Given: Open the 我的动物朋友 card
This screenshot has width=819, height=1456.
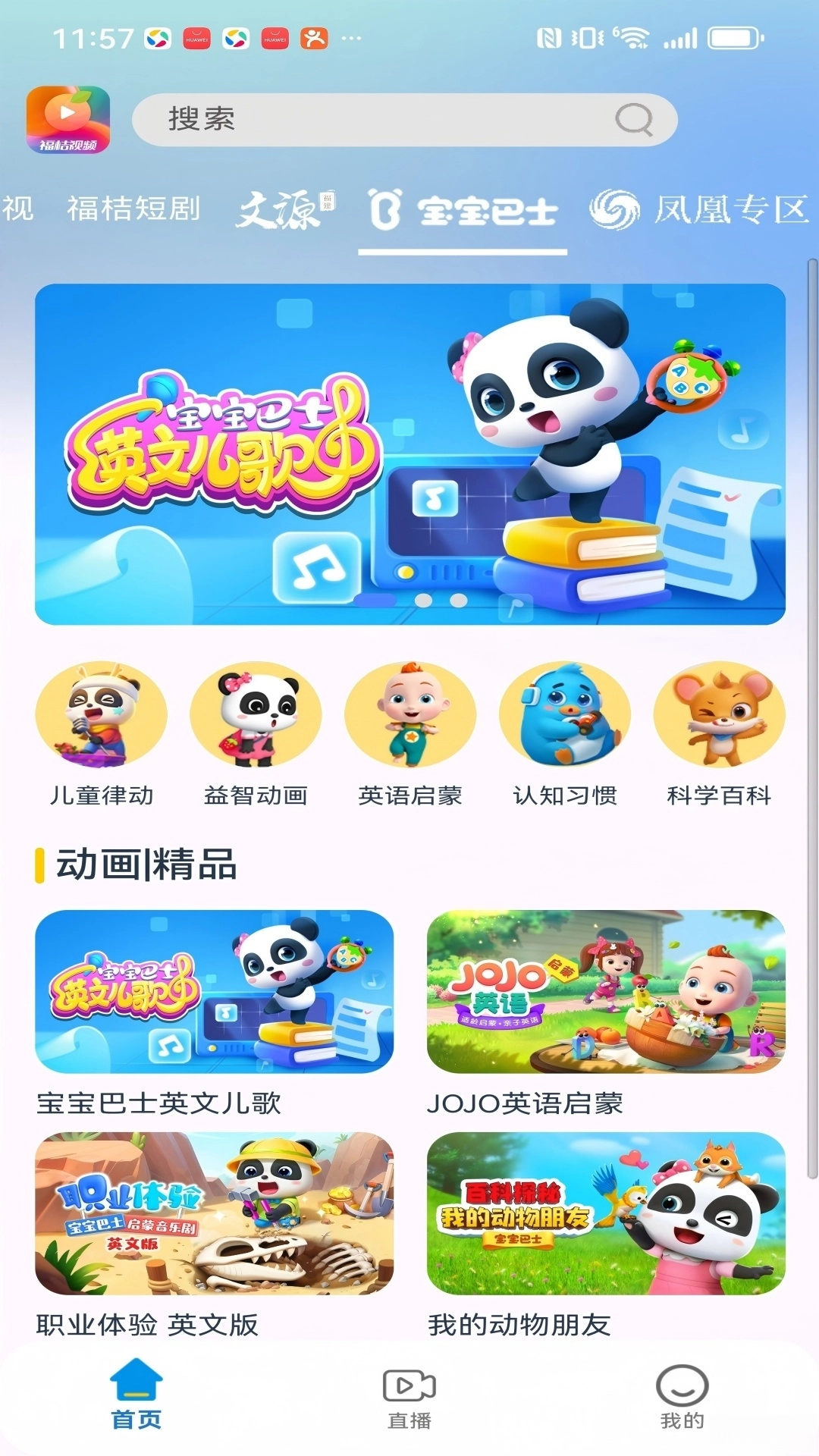Looking at the screenshot, I should 606,1213.
